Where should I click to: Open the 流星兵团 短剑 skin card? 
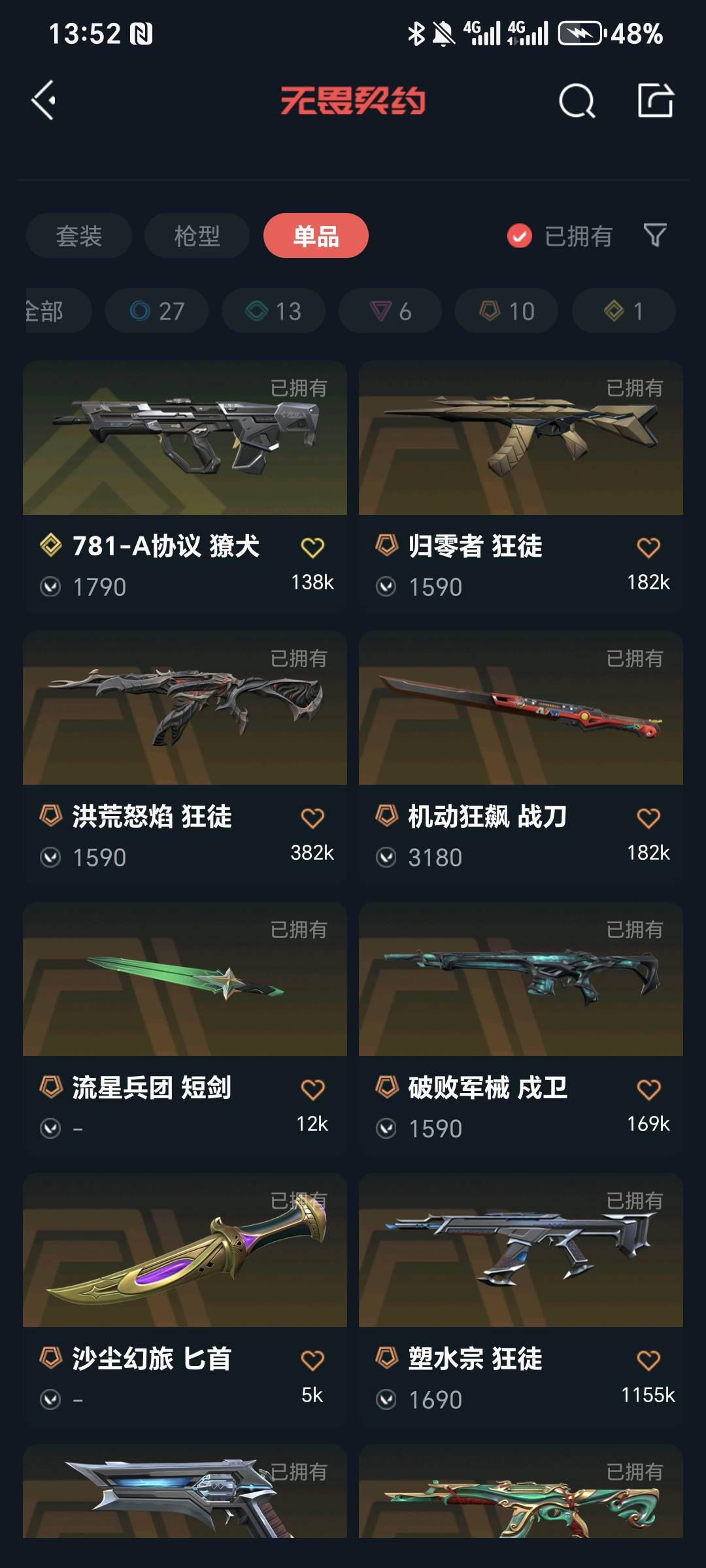coord(185,1028)
